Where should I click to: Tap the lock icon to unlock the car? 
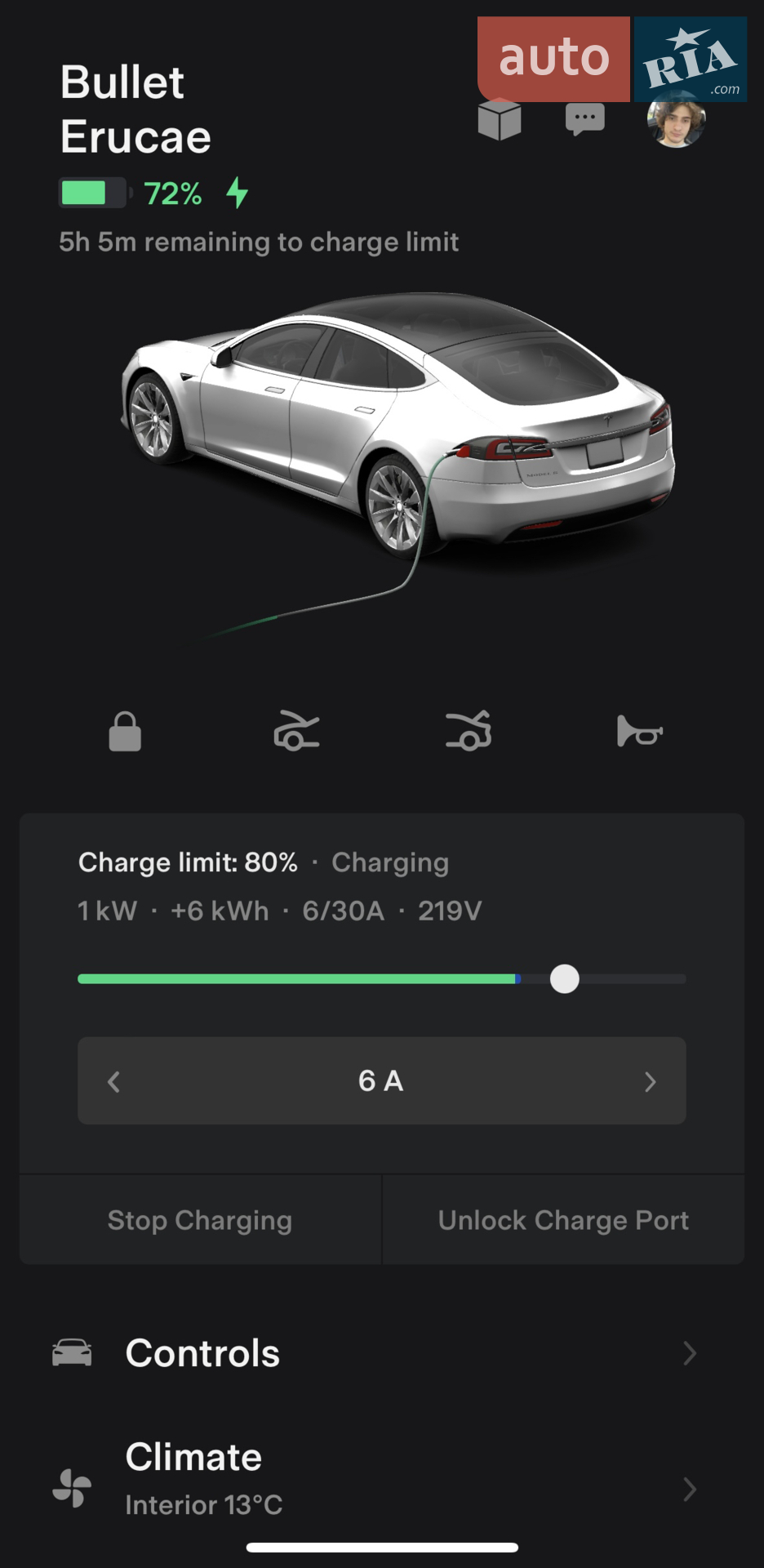(125, 731)
